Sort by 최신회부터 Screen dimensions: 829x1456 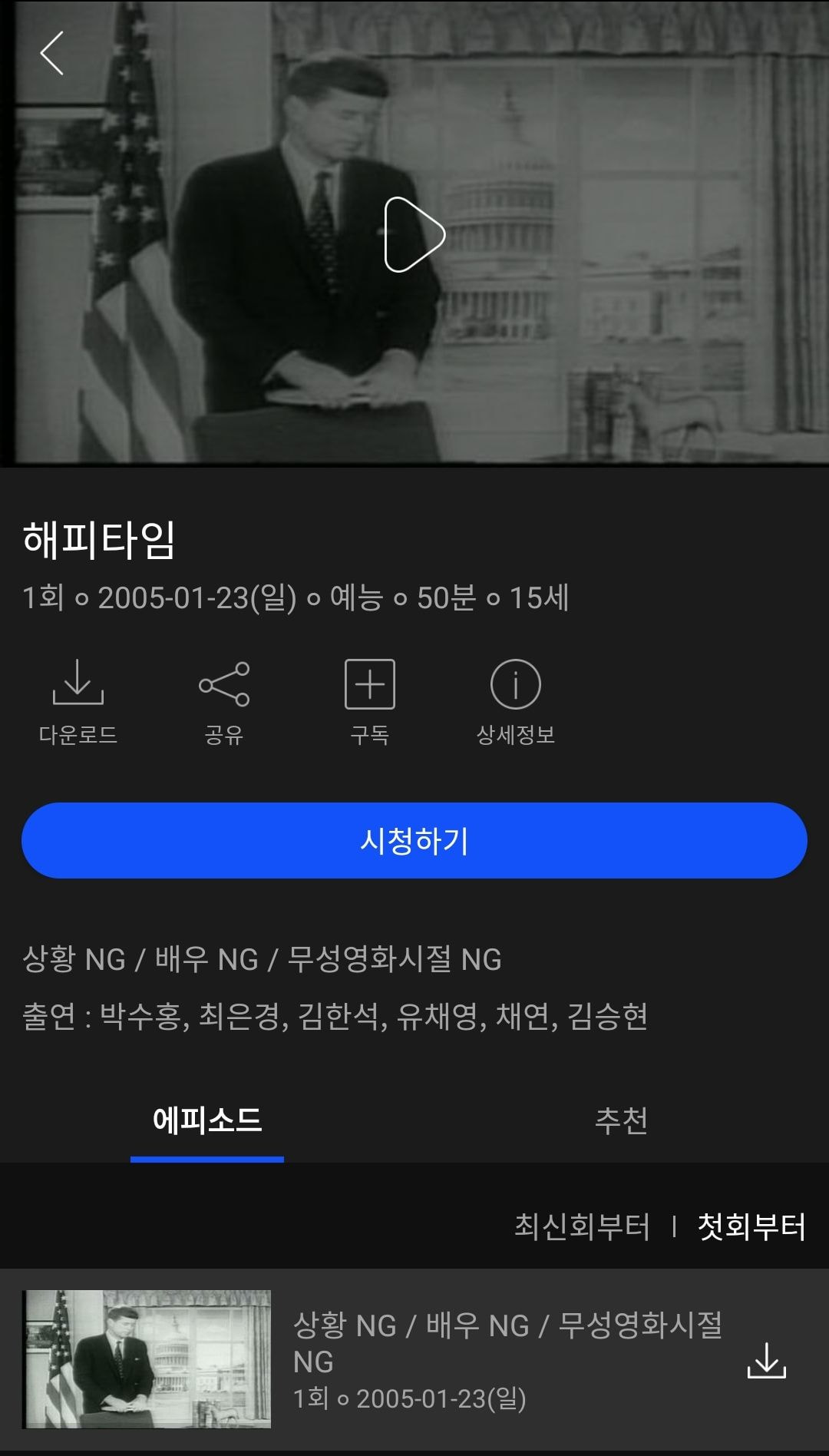[x=582, y=1226]
